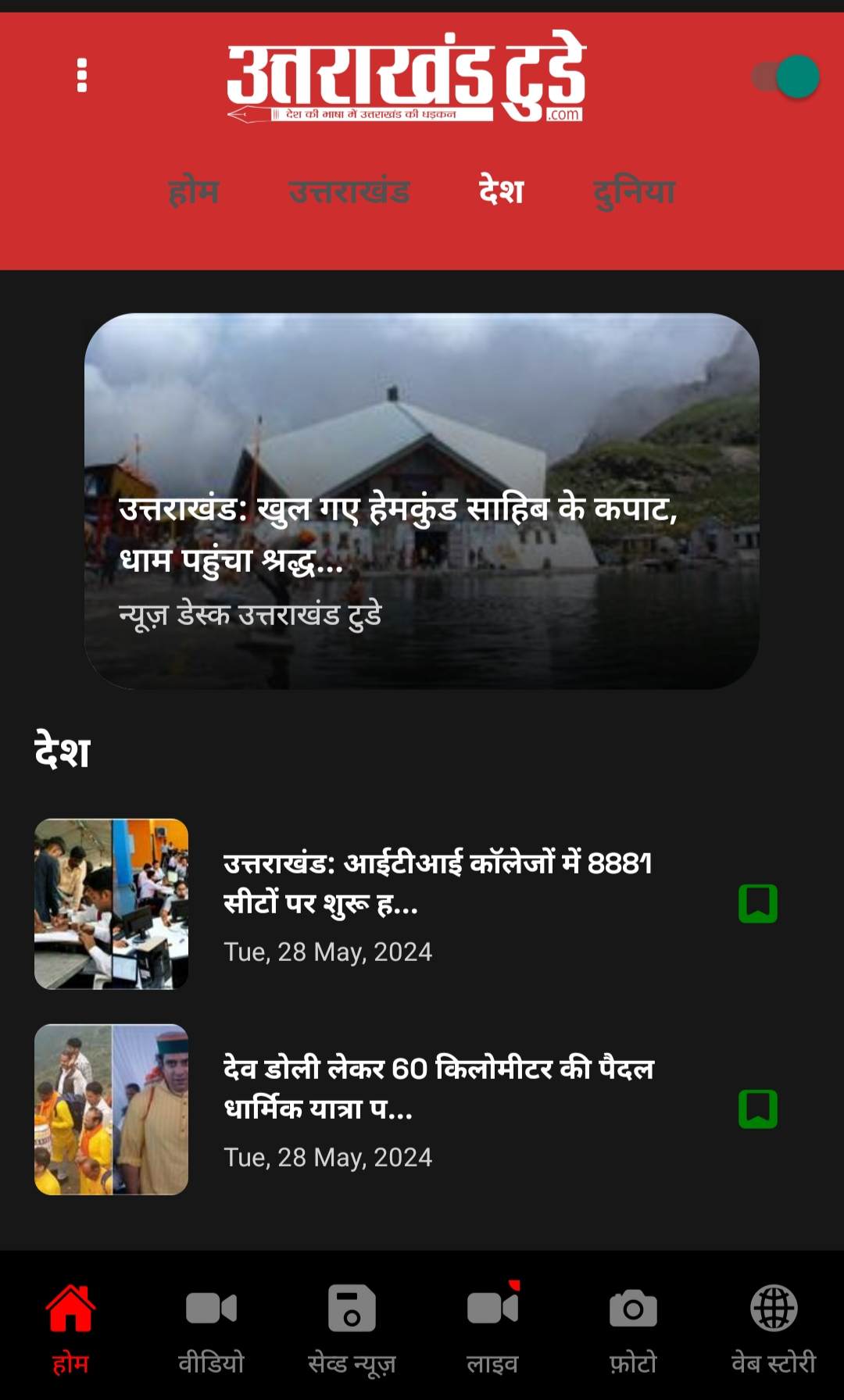
Task: Go to होम in the bottom bar
Action: [x=70, y=1327]
